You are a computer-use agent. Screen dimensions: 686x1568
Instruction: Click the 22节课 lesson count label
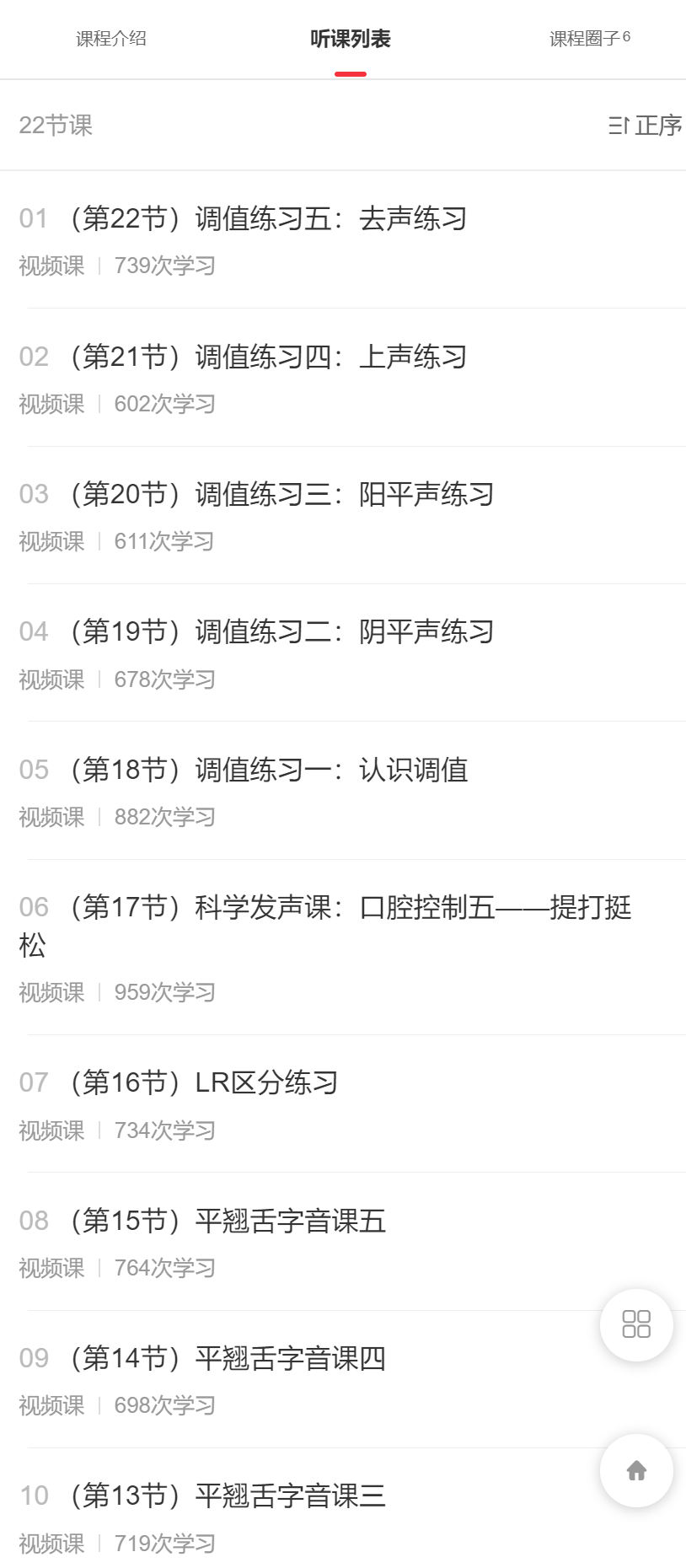click(x=56, y=126)
